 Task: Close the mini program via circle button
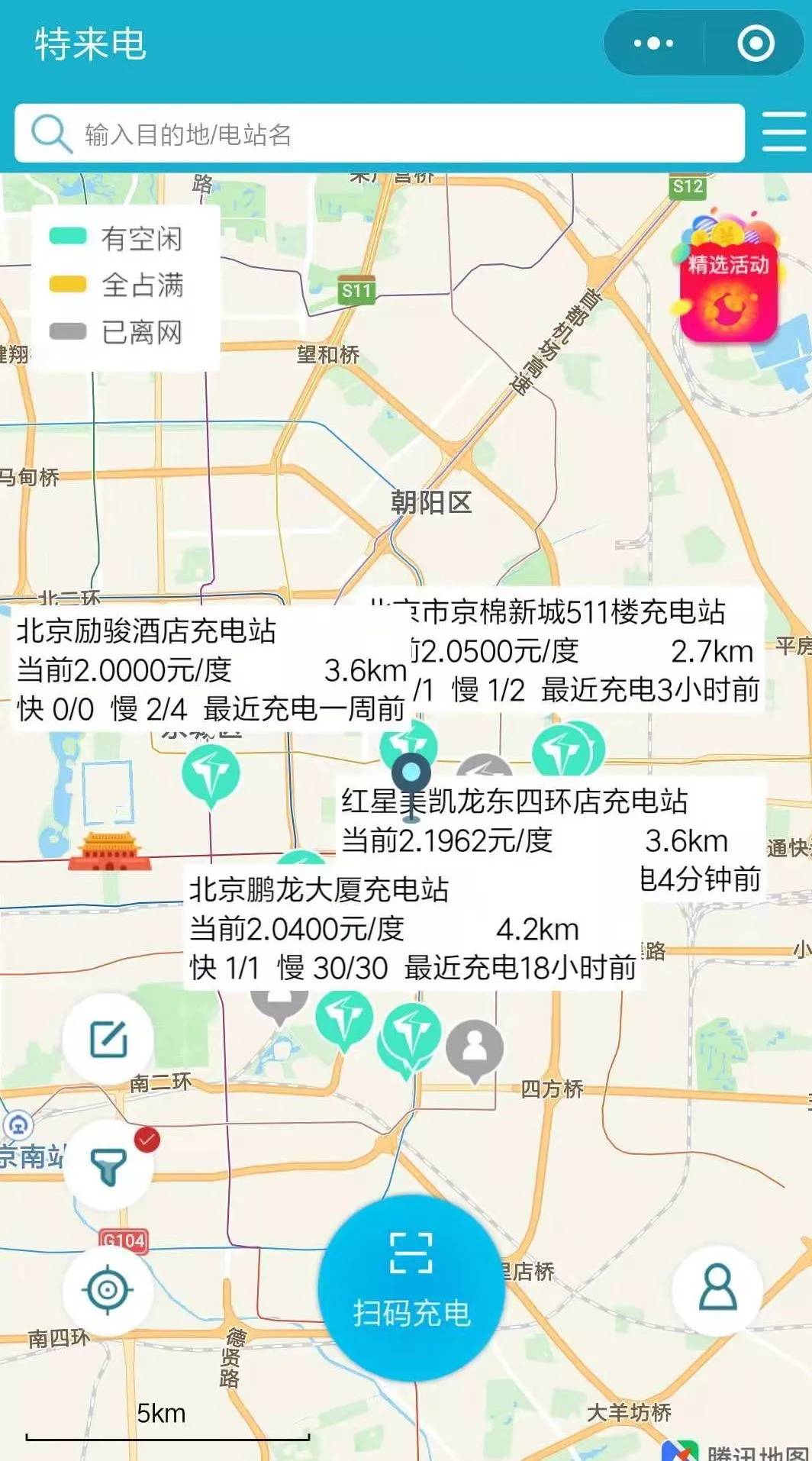pyautogui.click(x=756, y=44)
